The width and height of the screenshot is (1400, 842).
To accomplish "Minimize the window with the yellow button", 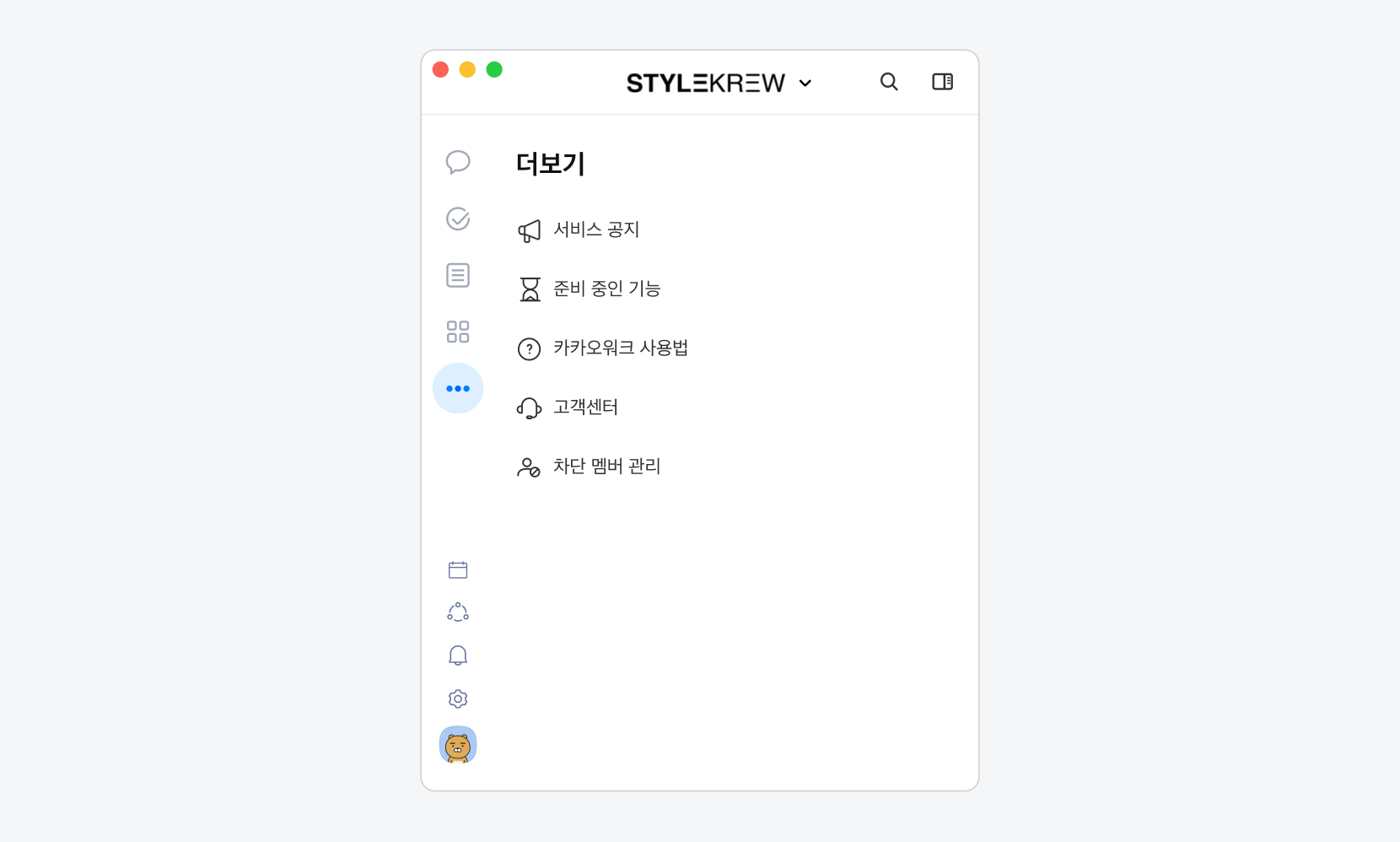I will pos(467,69).
